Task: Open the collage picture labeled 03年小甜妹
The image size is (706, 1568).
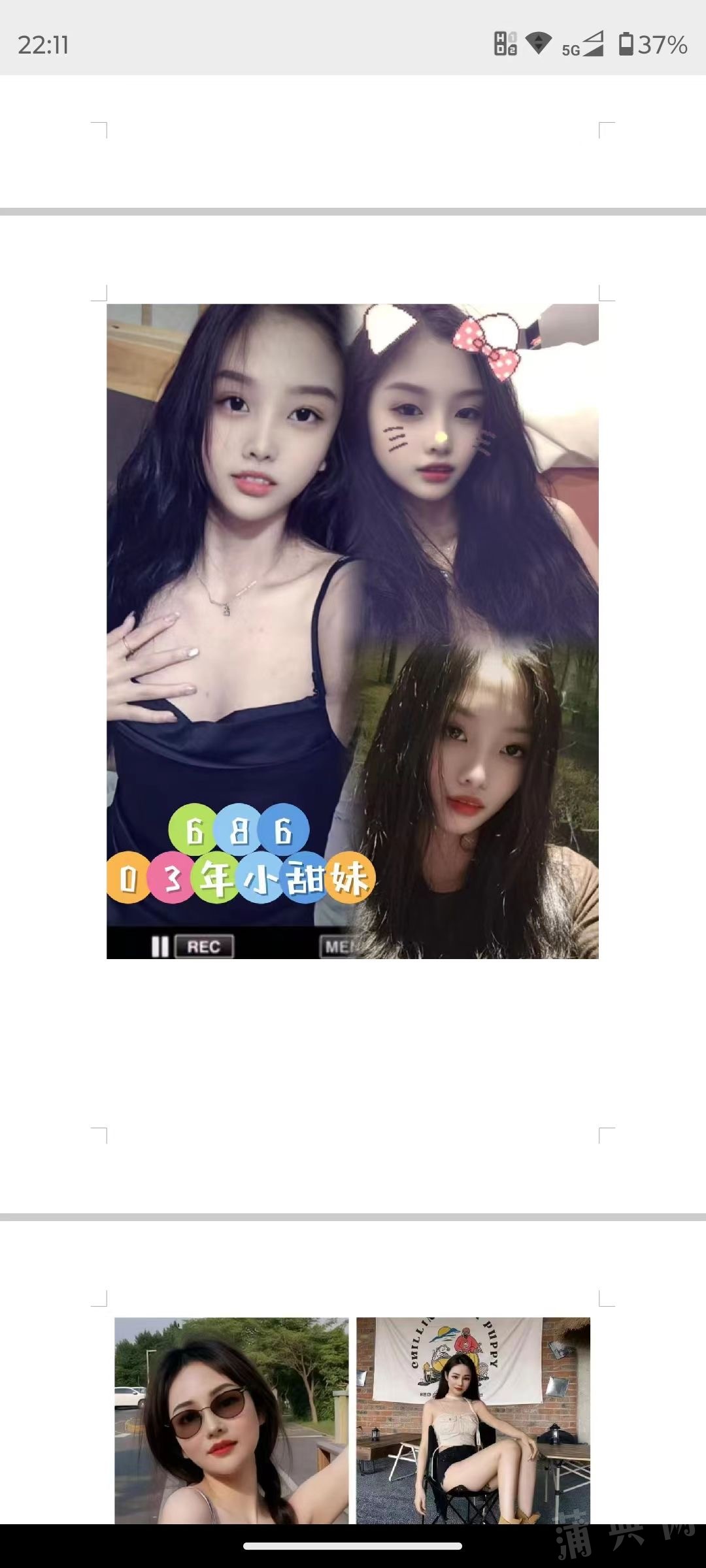Action: (352, 631)
